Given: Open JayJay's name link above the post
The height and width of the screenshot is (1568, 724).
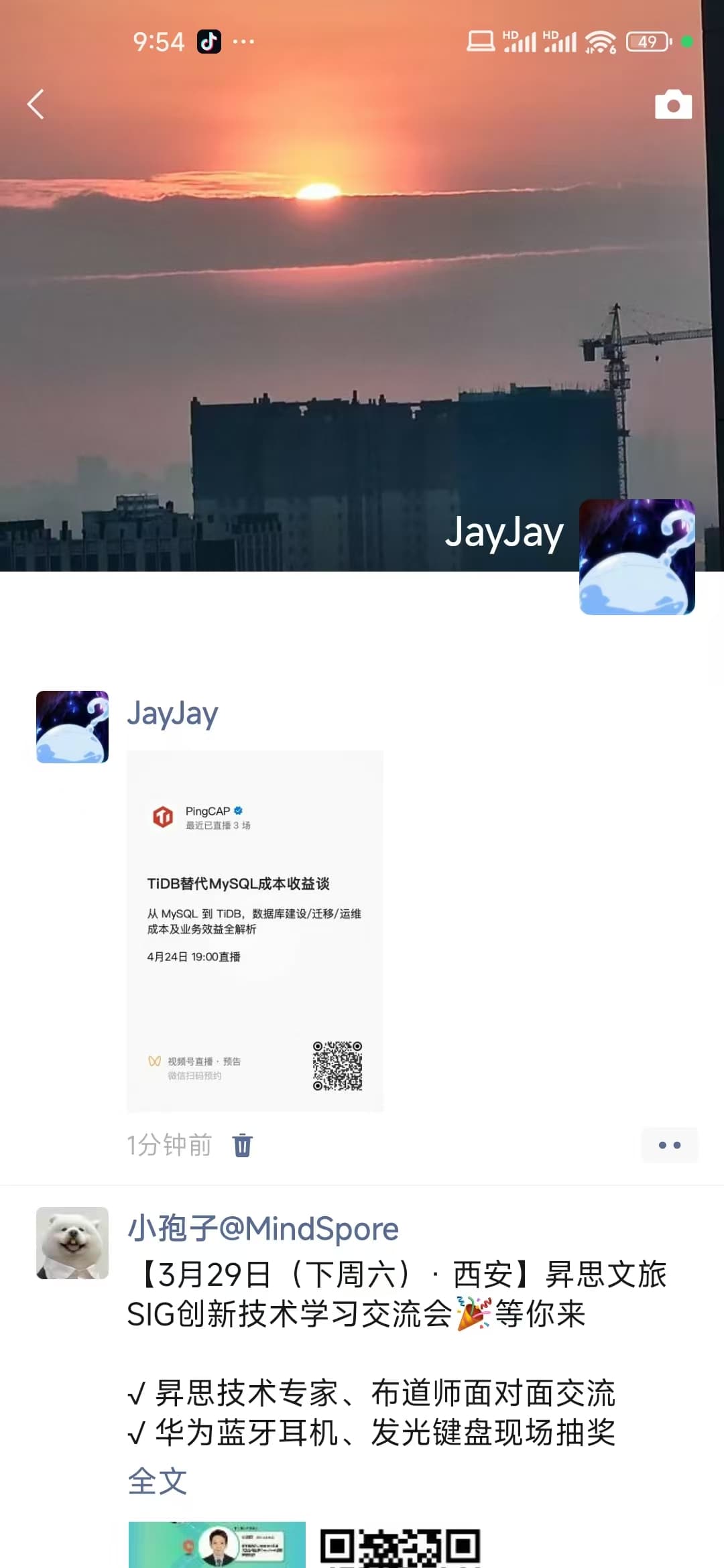Looking at the screenshot, I should (x=173, y=714).
